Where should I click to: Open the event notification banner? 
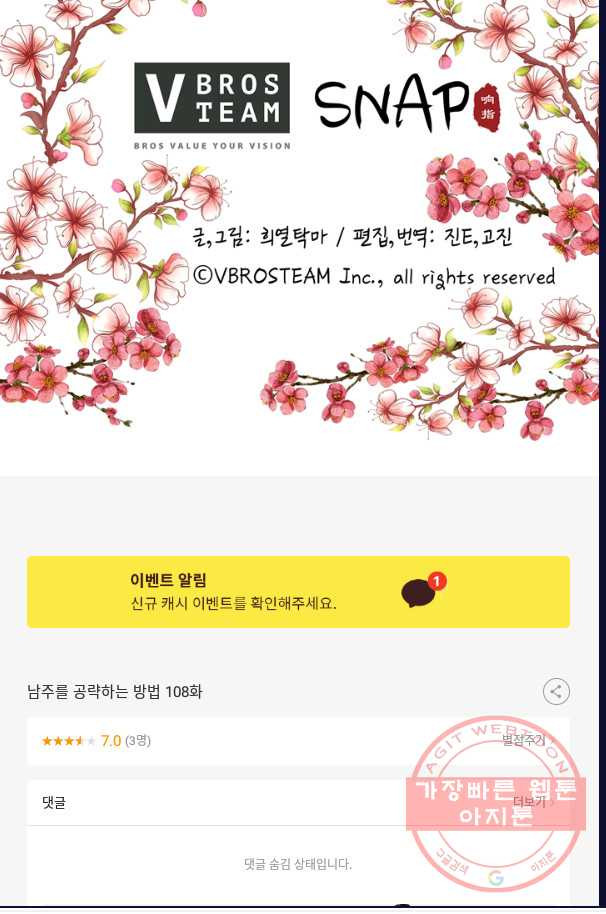pos(298,592)
